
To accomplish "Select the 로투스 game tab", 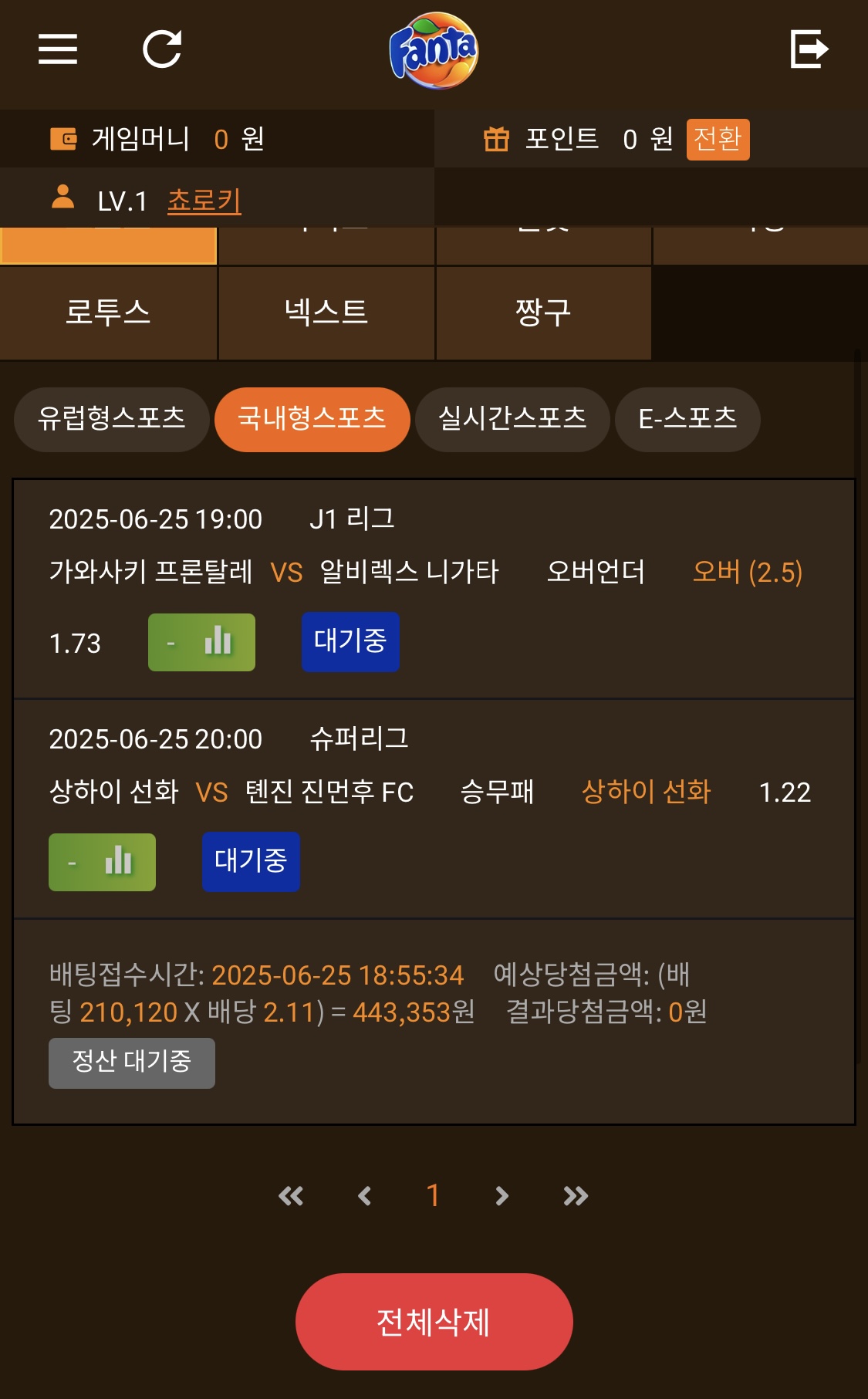I will (108, 313).
